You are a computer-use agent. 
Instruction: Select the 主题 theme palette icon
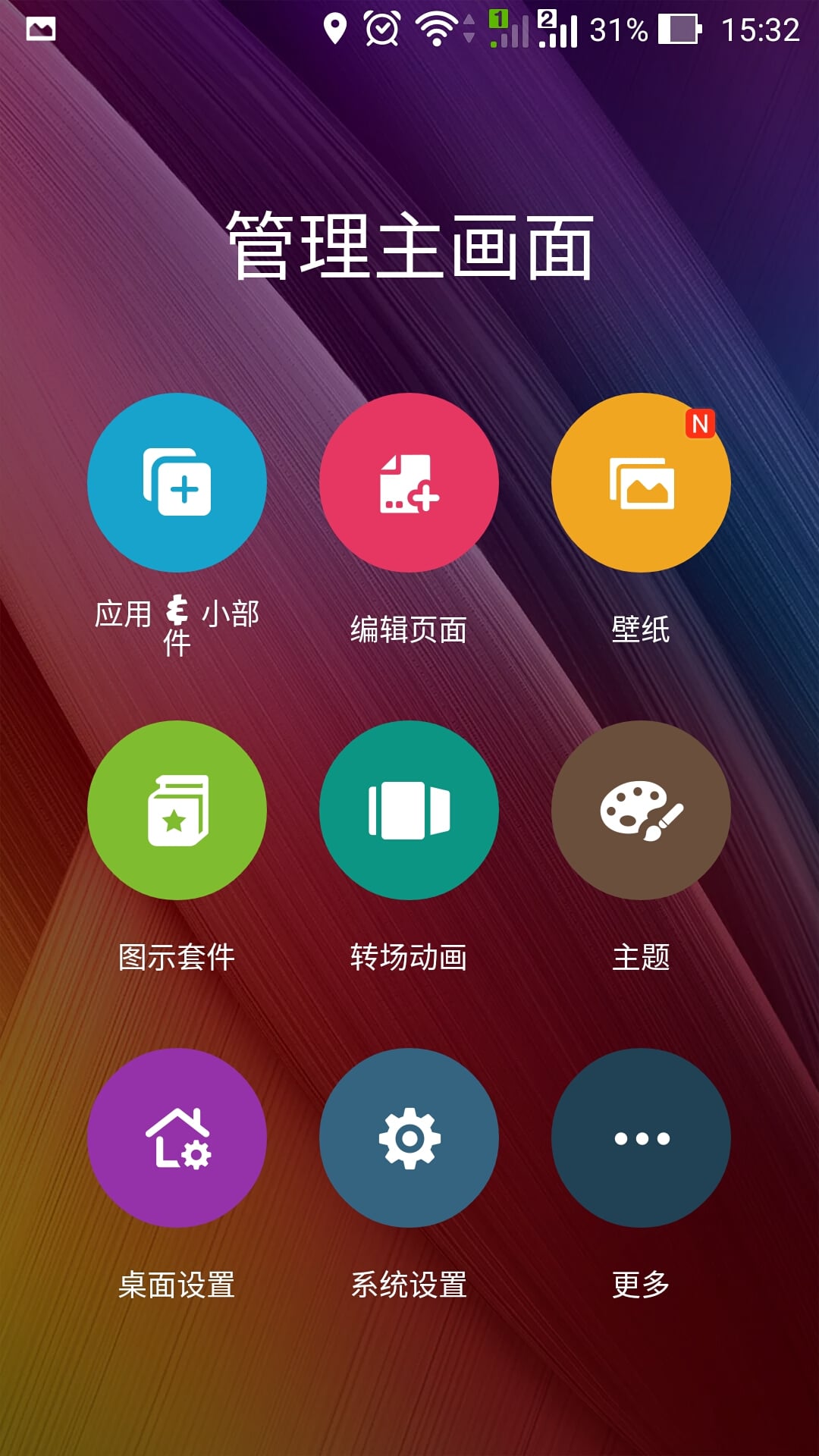click(641, 810)
